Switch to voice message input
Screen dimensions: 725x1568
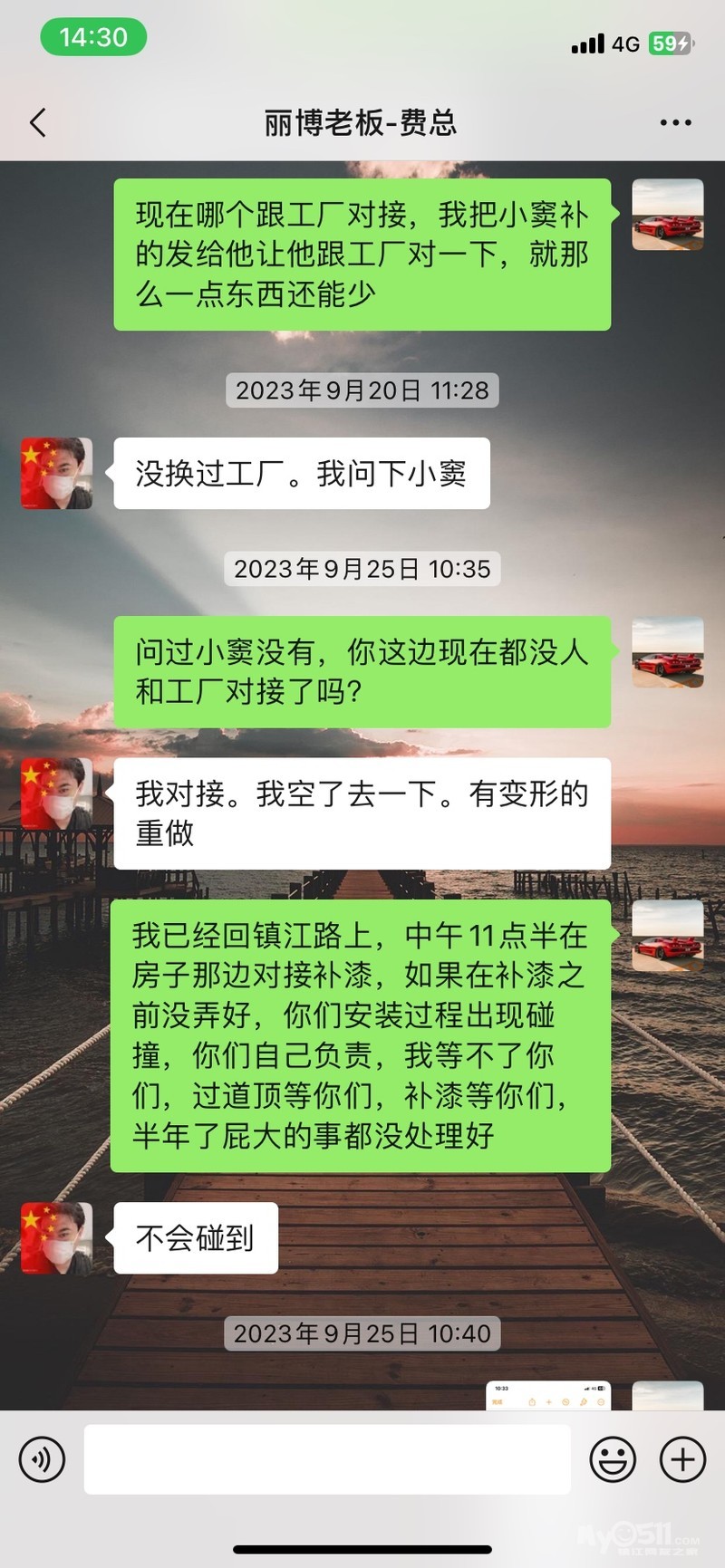[x=42, y=1459]
